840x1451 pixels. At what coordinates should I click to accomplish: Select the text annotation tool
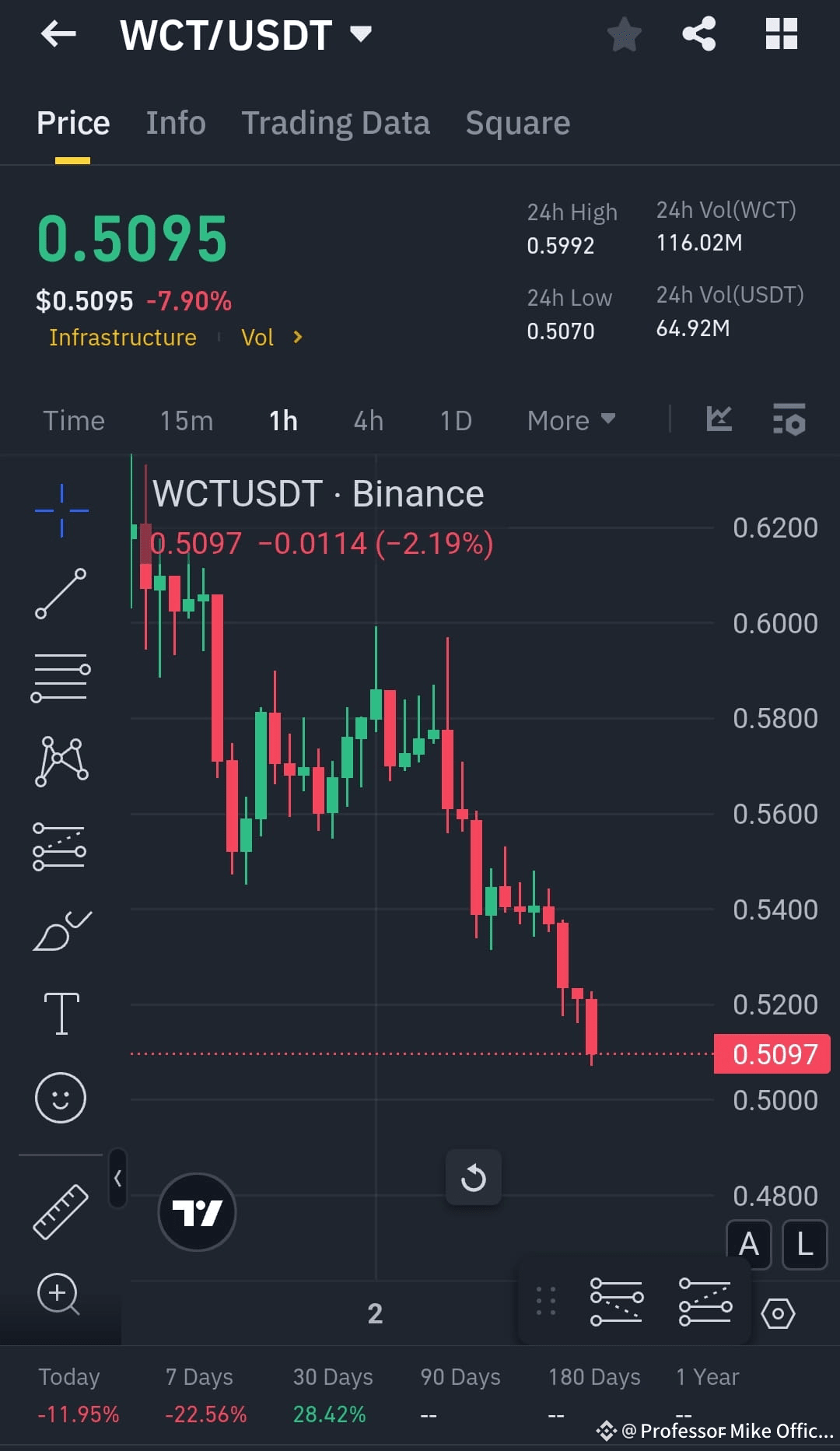(61, 1011)
